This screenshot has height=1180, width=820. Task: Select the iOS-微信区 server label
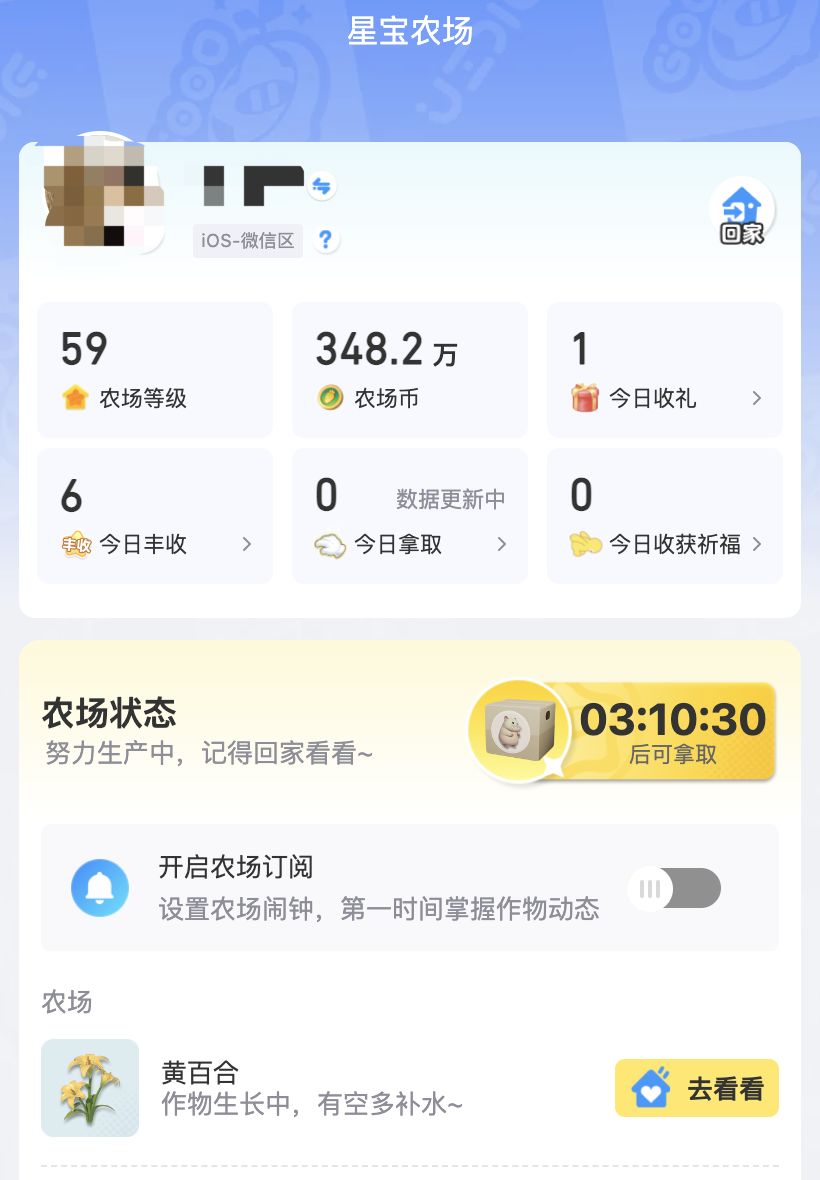[247, 240]
